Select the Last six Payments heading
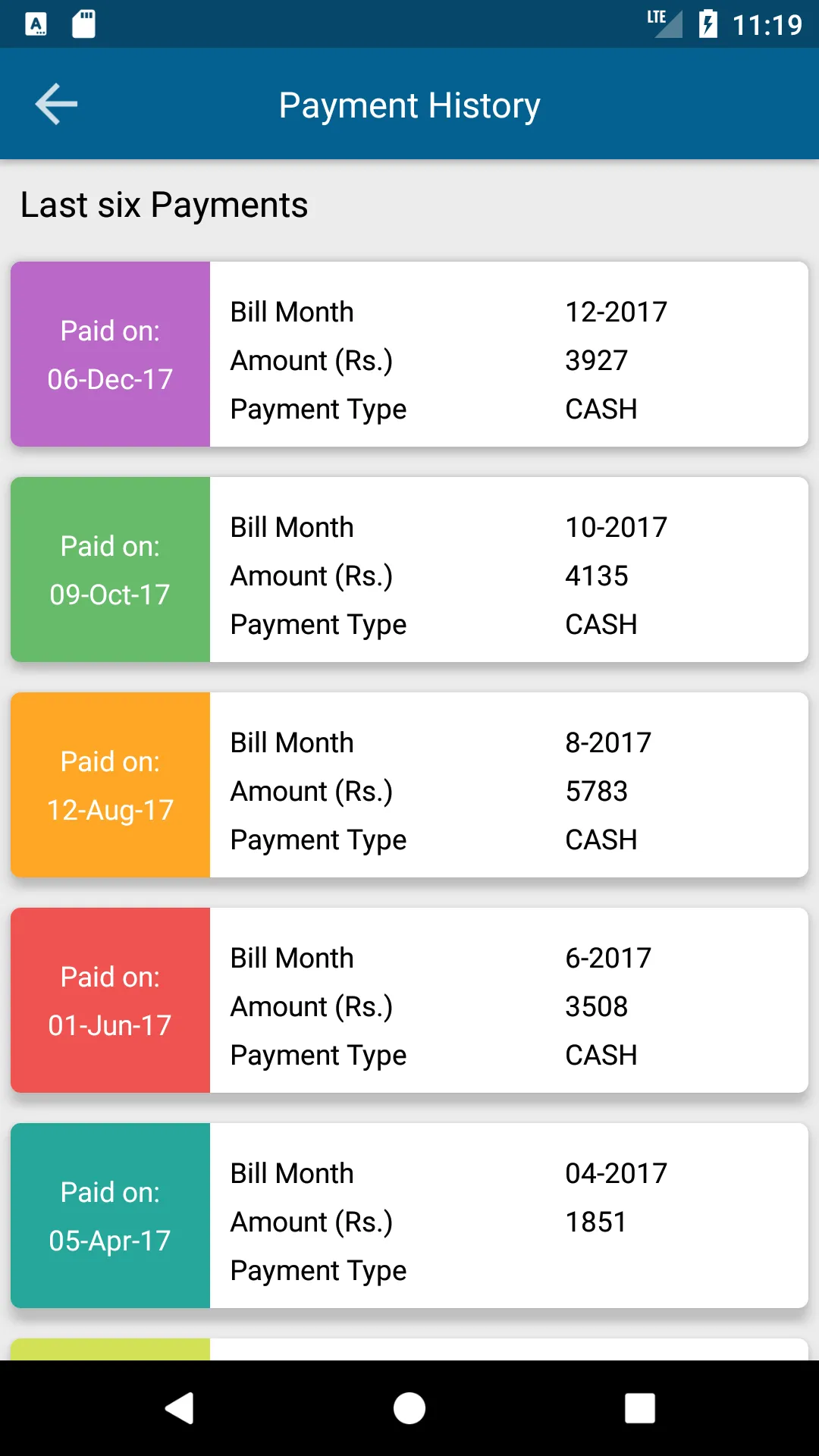819x1456 pixels. click(x=164, y=204)
